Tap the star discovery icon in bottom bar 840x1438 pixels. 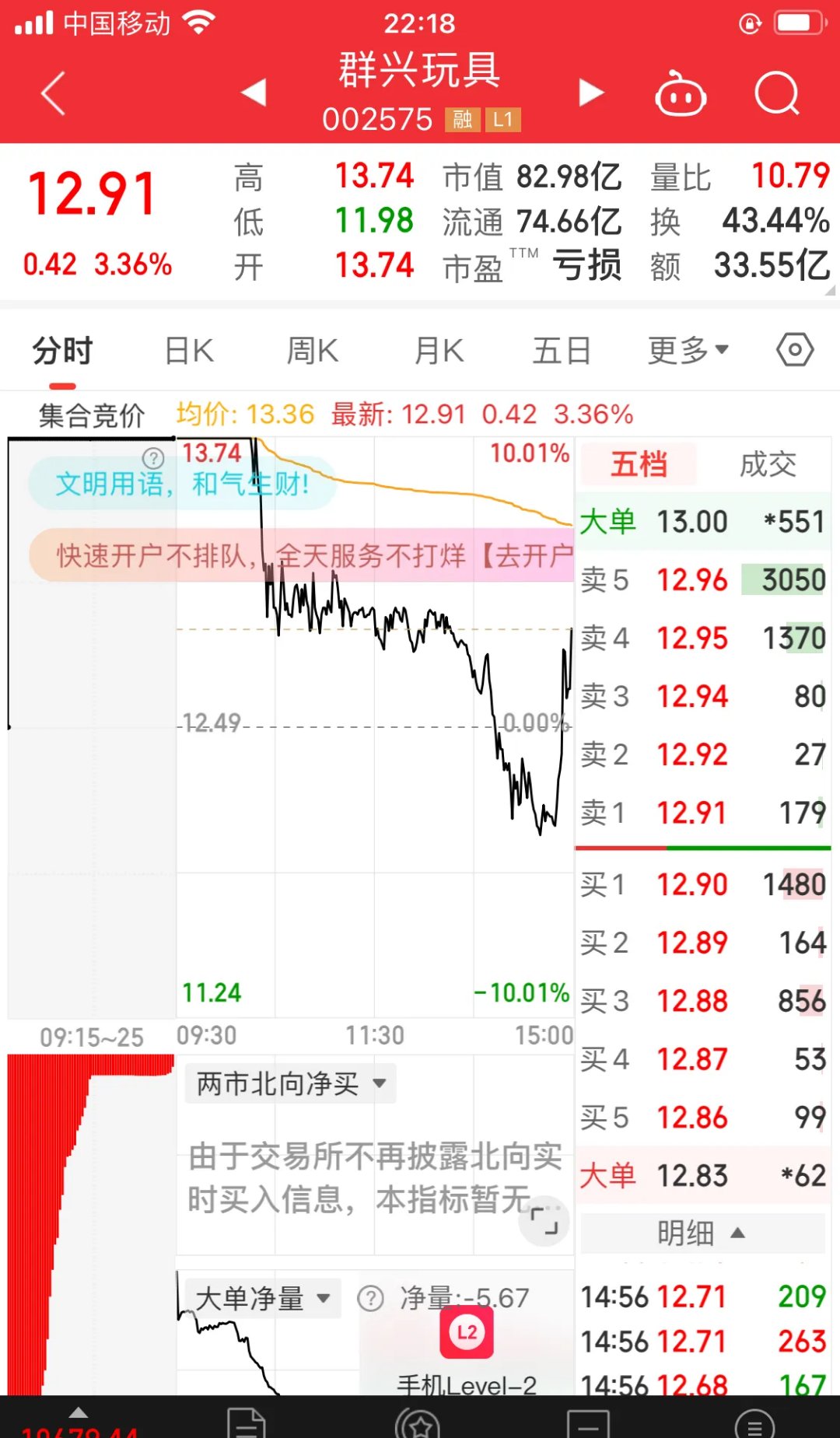420,1422
